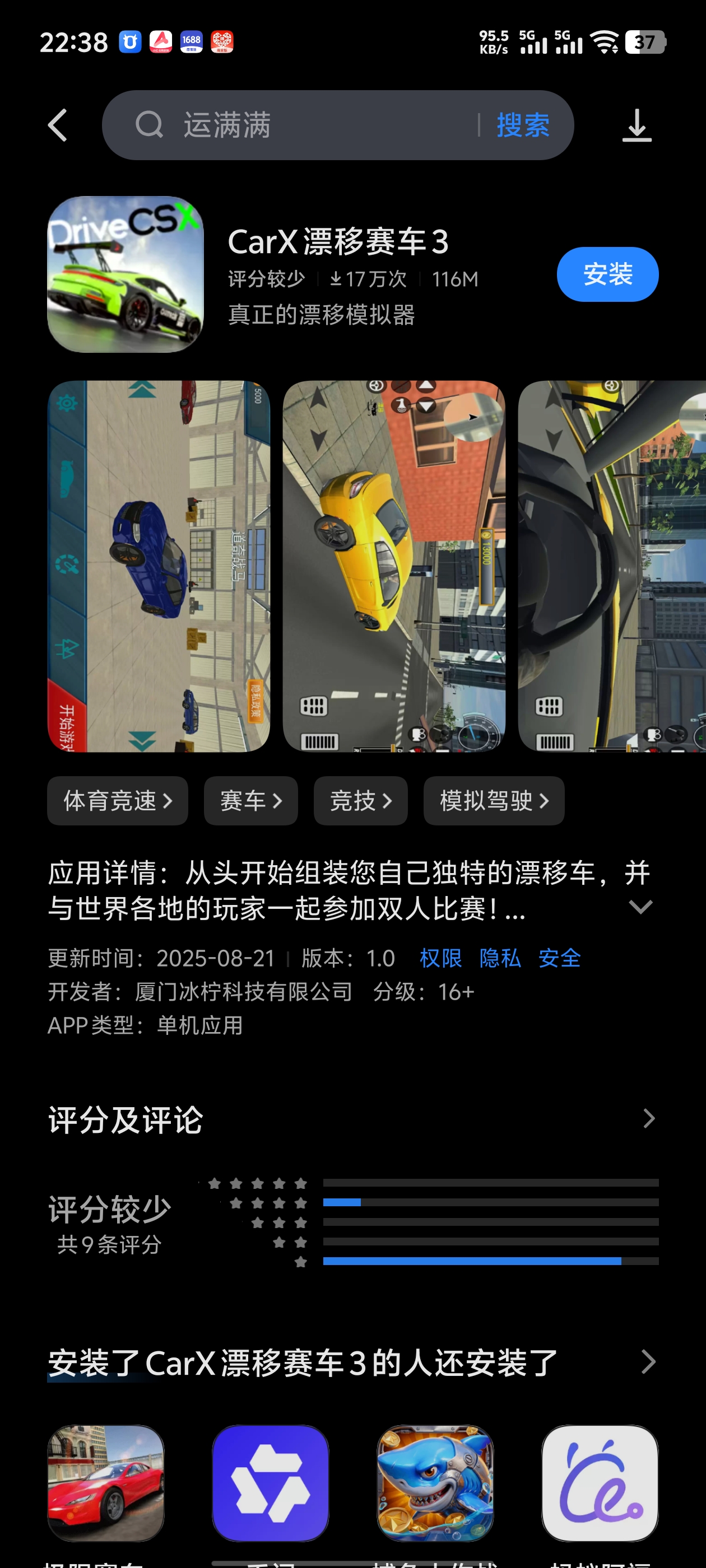706x1568 pixels.
Task: Tap the blue 搜索 button
Action: tap(523, 125)
